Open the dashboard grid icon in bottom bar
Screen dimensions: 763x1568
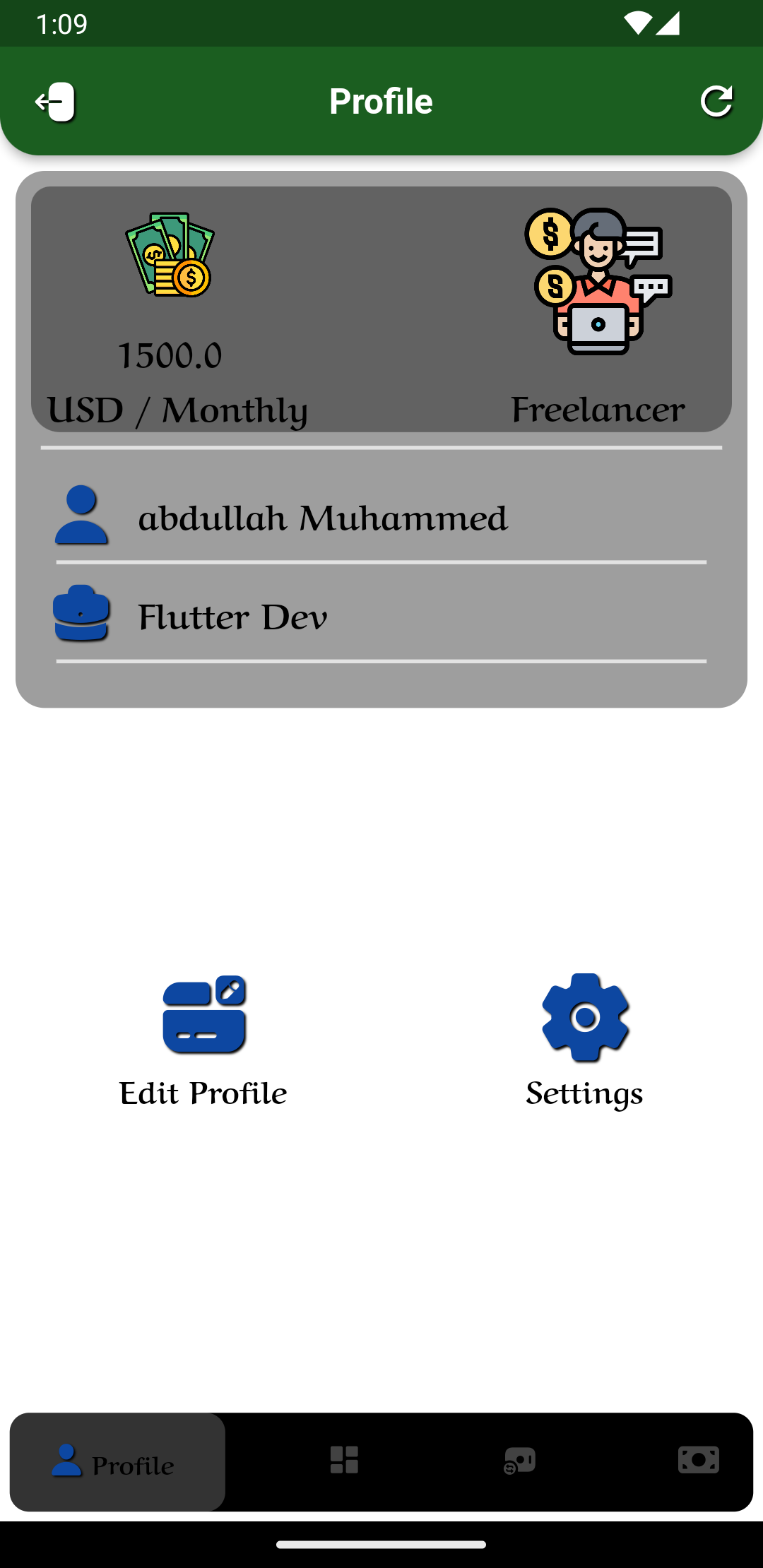click(344, 1462)
